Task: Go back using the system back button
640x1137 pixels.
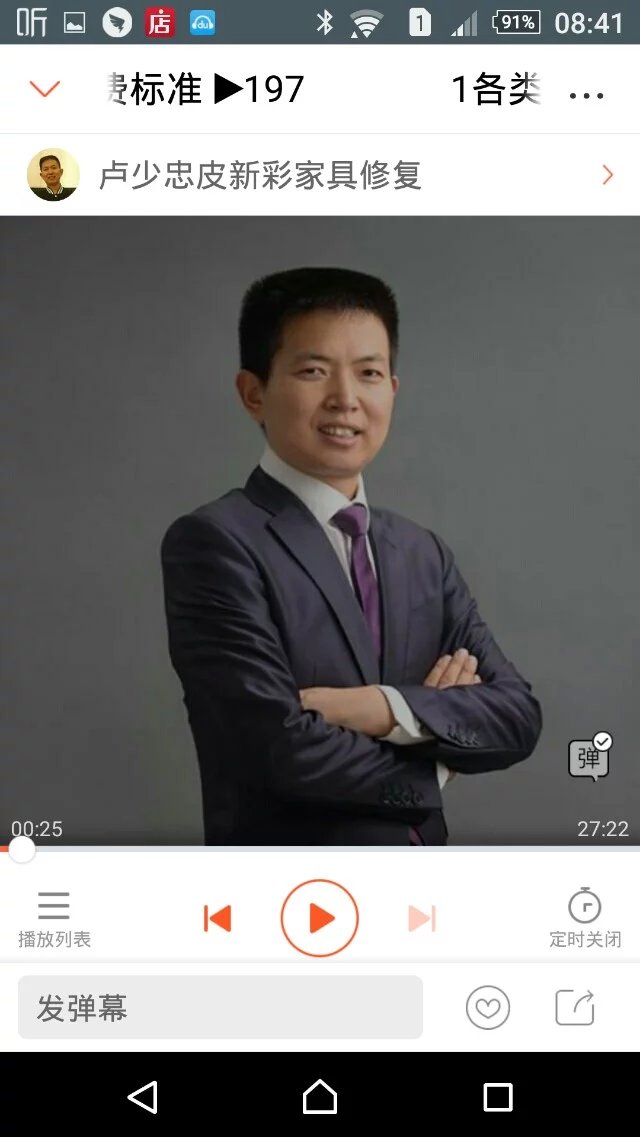Action: coord(143,1097)
